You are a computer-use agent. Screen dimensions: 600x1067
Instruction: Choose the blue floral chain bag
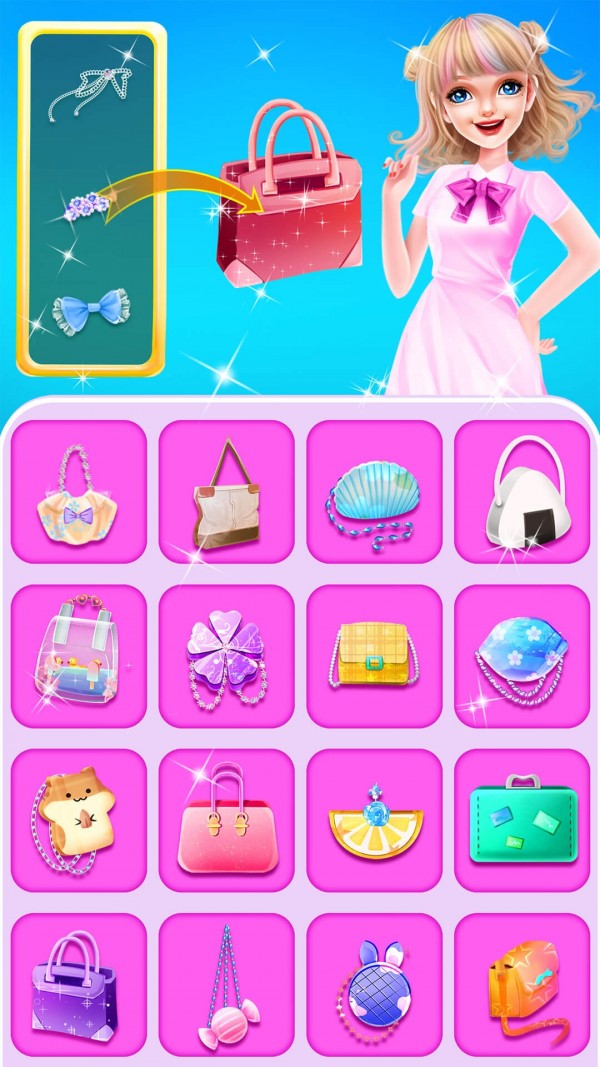pyautogui.click(x=522, y=656)
